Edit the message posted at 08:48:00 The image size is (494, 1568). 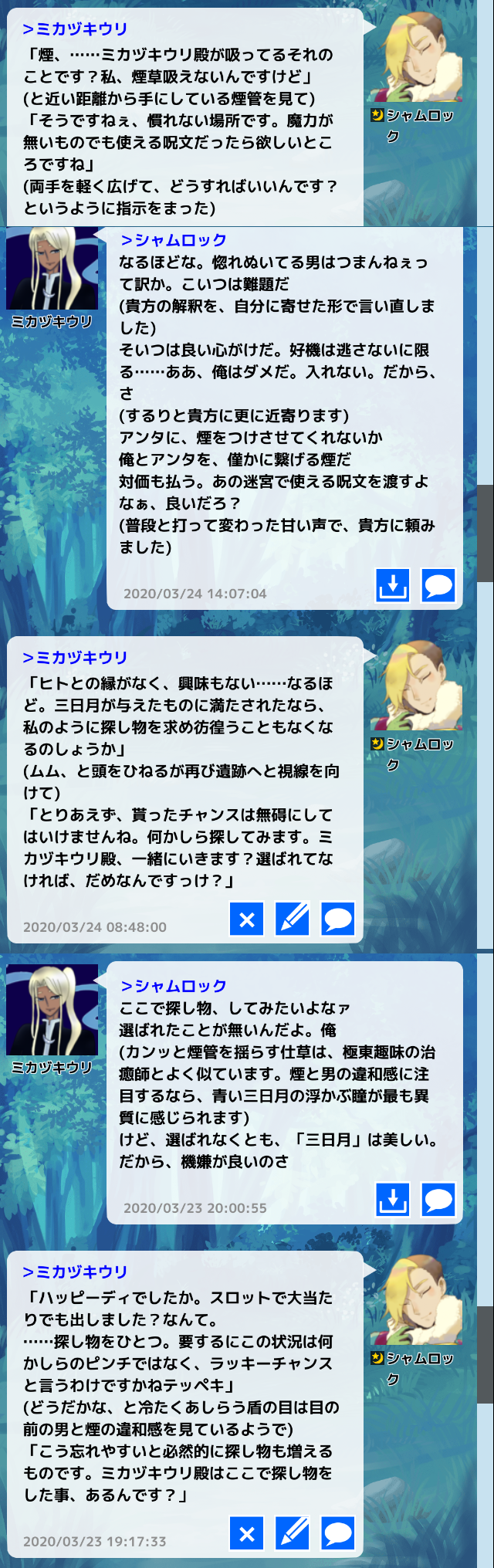(293, 919)
